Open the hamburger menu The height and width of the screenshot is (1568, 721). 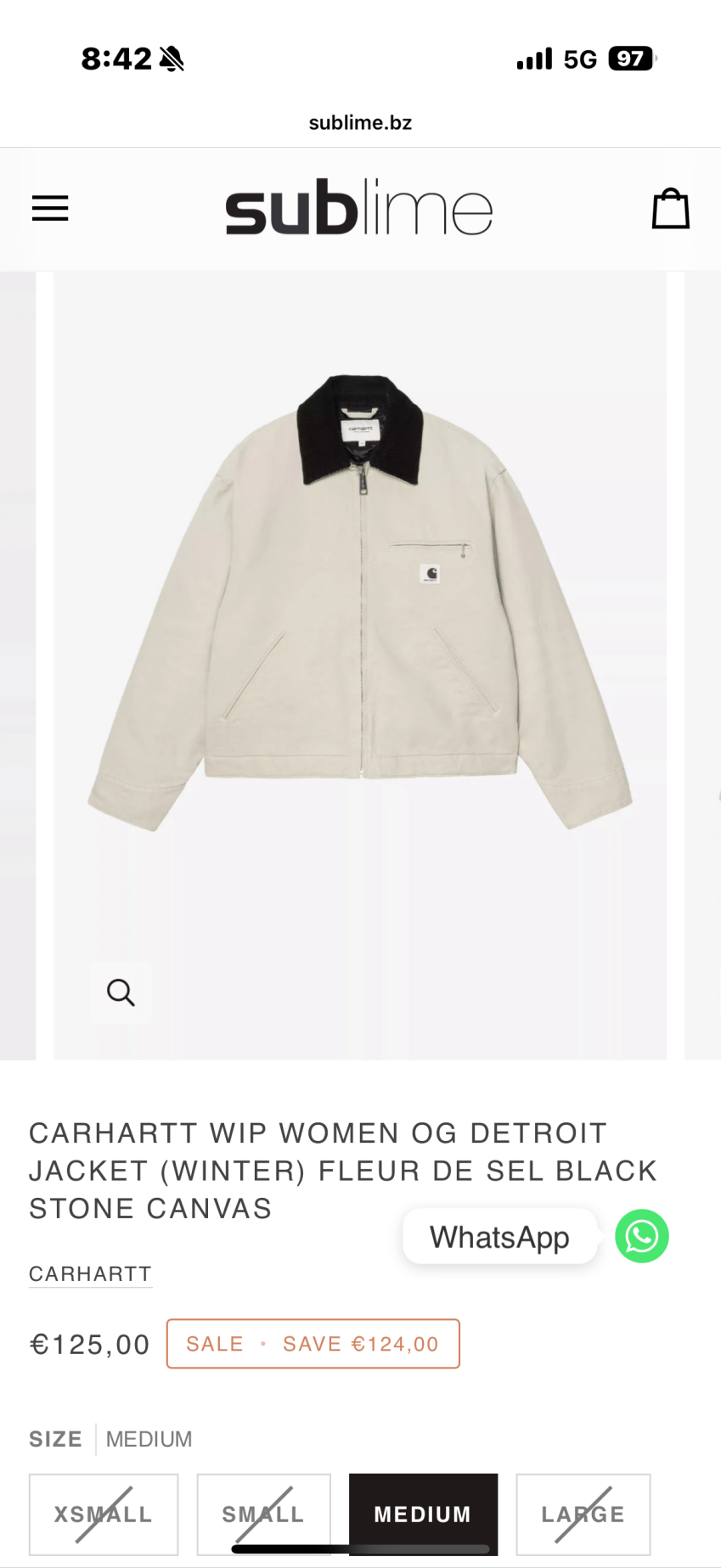(x=50, y=209)
